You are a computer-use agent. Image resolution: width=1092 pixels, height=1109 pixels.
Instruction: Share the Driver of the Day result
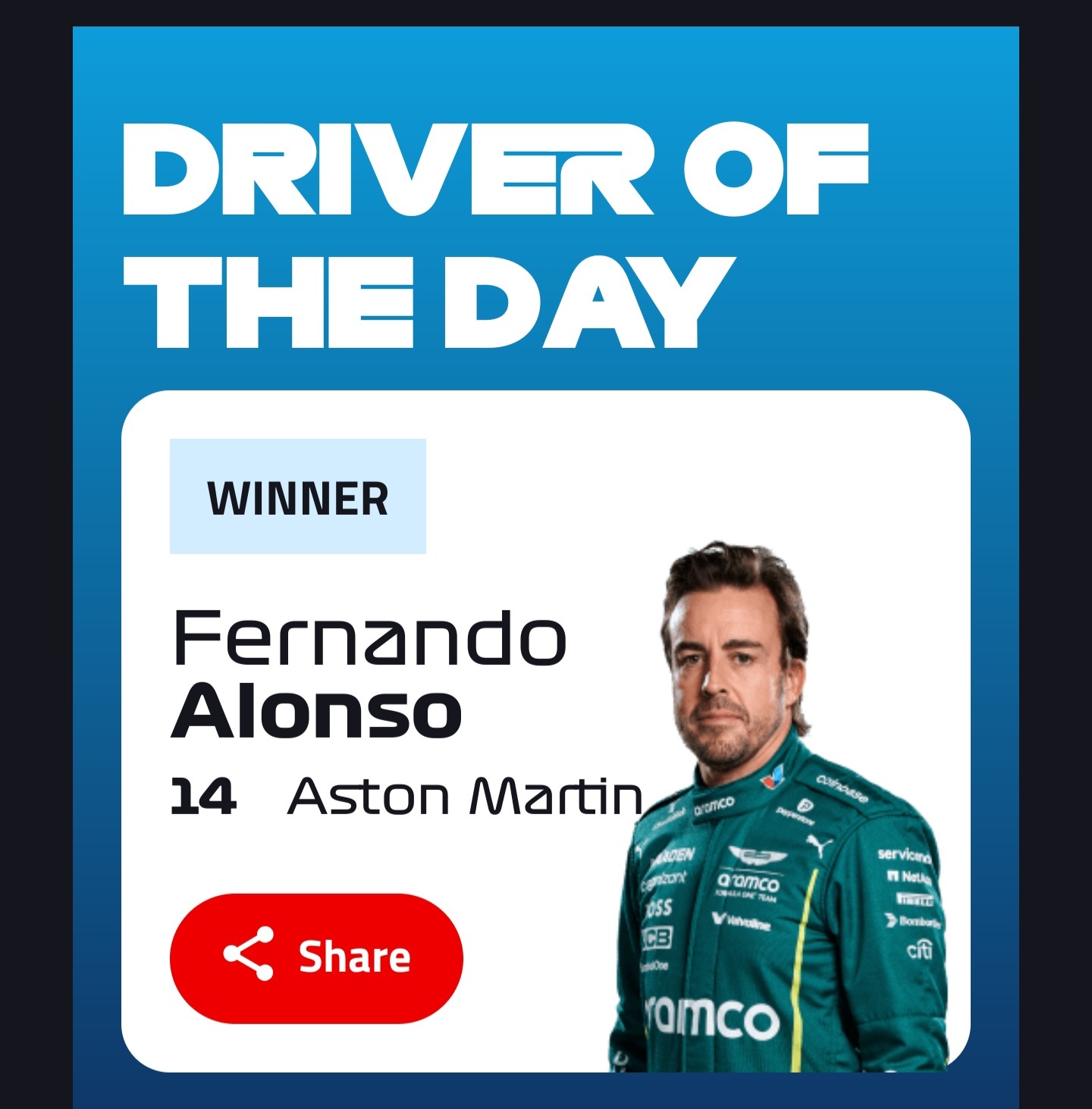316,957
